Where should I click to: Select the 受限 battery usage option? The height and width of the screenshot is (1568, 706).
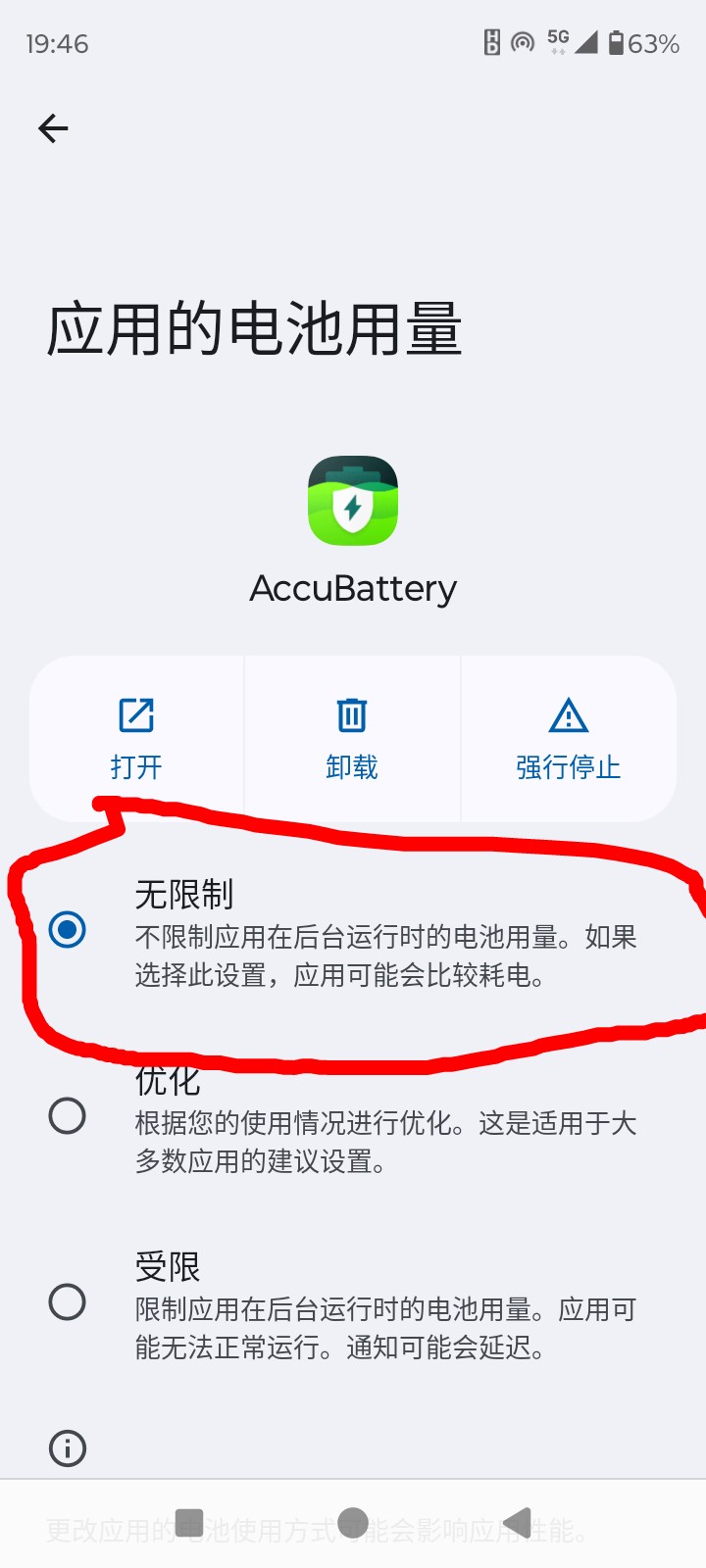(x=67, y=1301)
